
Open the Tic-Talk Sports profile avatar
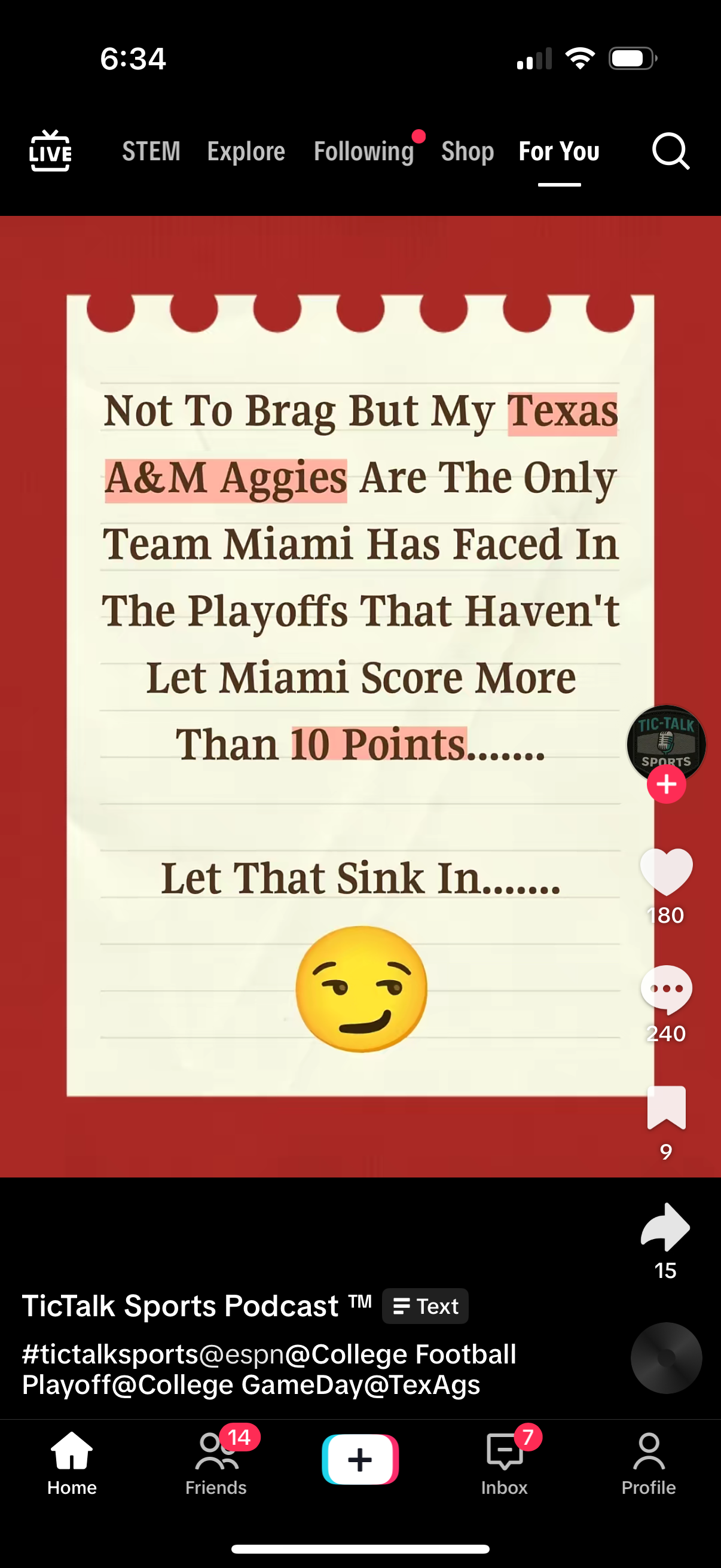tap(665, 740)
